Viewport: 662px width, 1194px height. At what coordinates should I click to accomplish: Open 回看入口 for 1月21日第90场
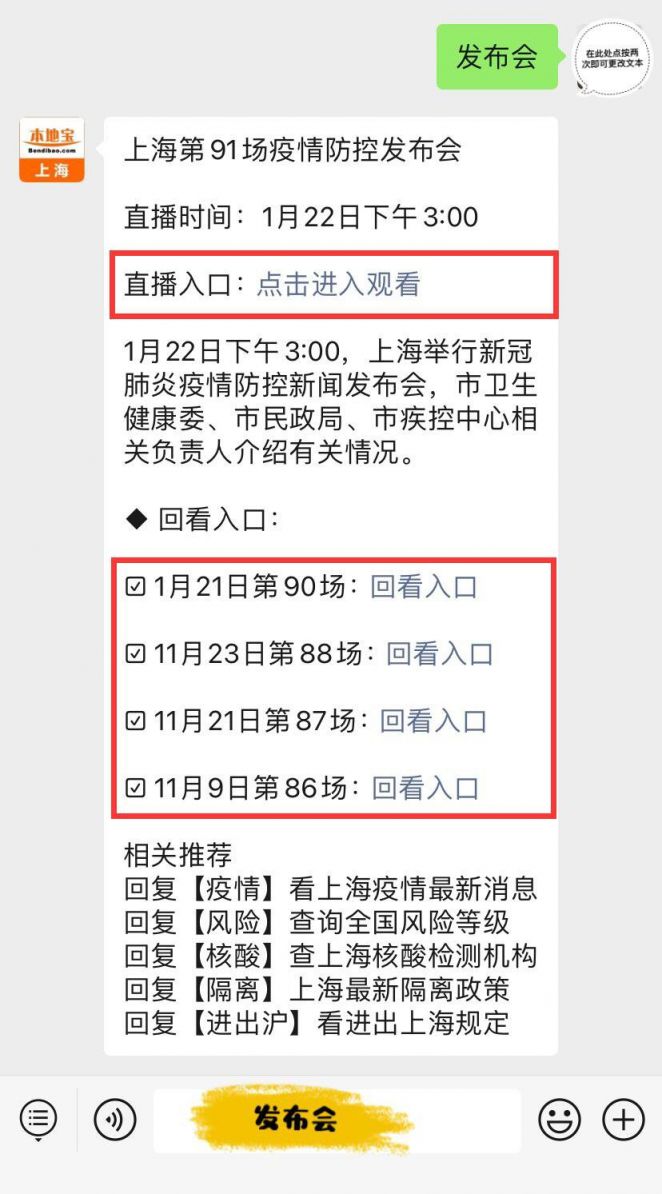coord(424,587)
